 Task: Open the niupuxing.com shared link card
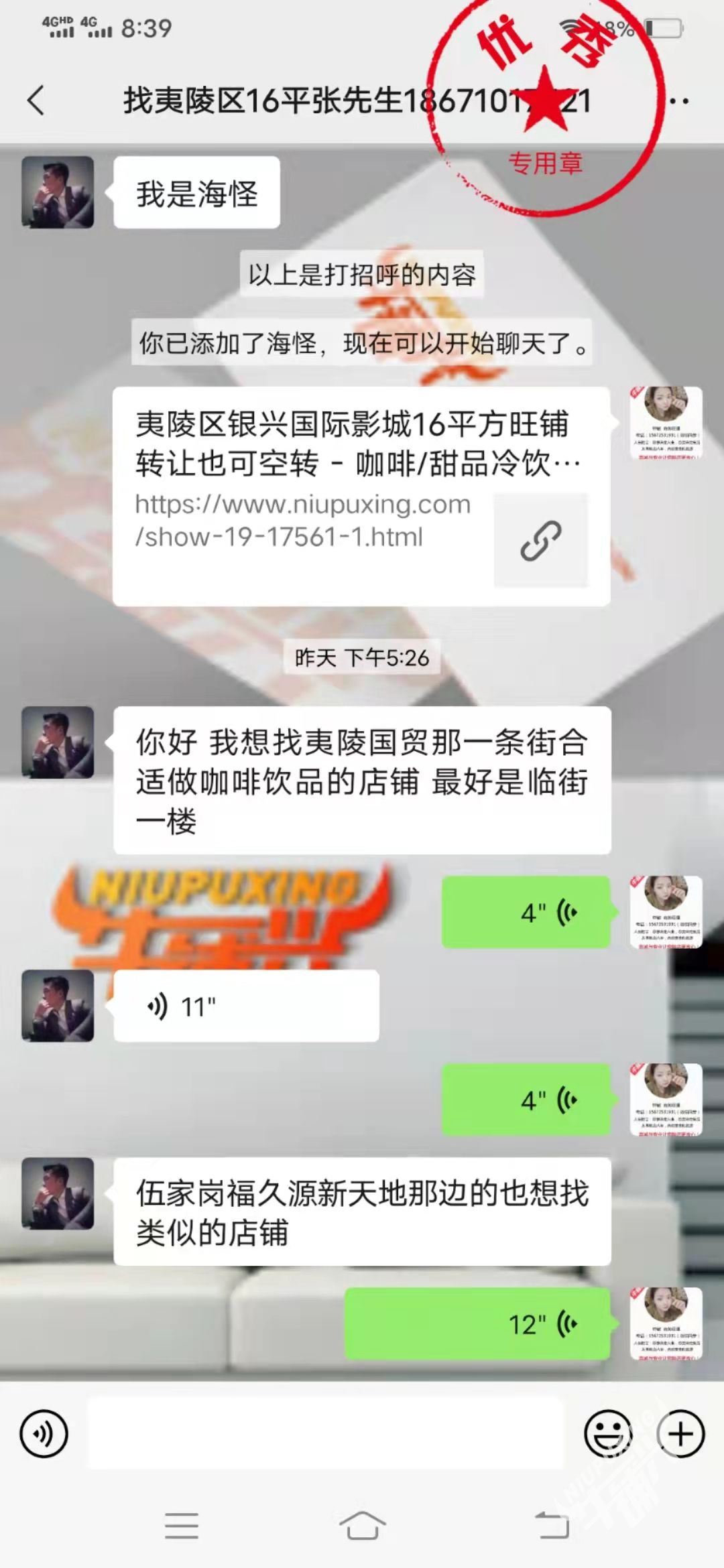pyautogui.click(x=361, y=496)
